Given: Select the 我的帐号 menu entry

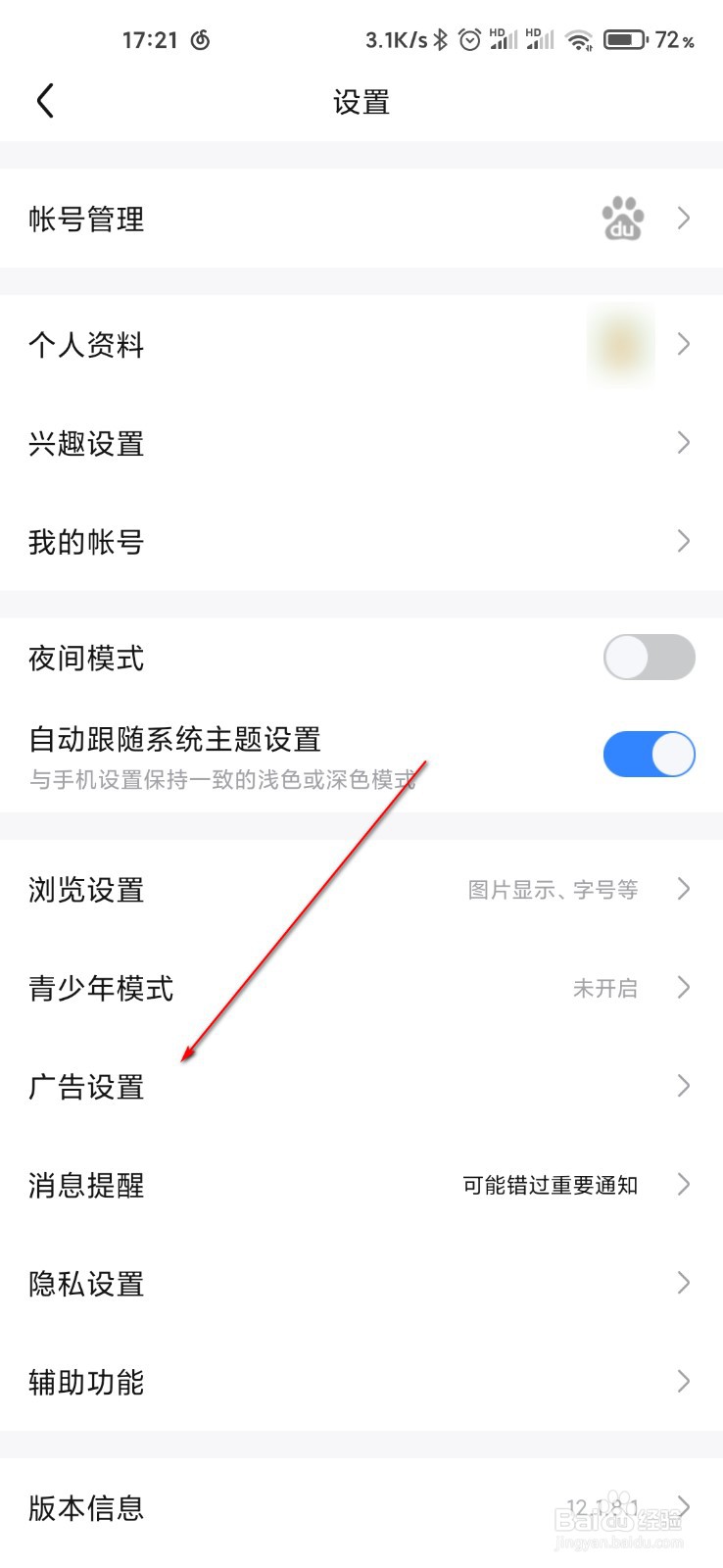Looking at the screenshot, I should tap(86, 541).
